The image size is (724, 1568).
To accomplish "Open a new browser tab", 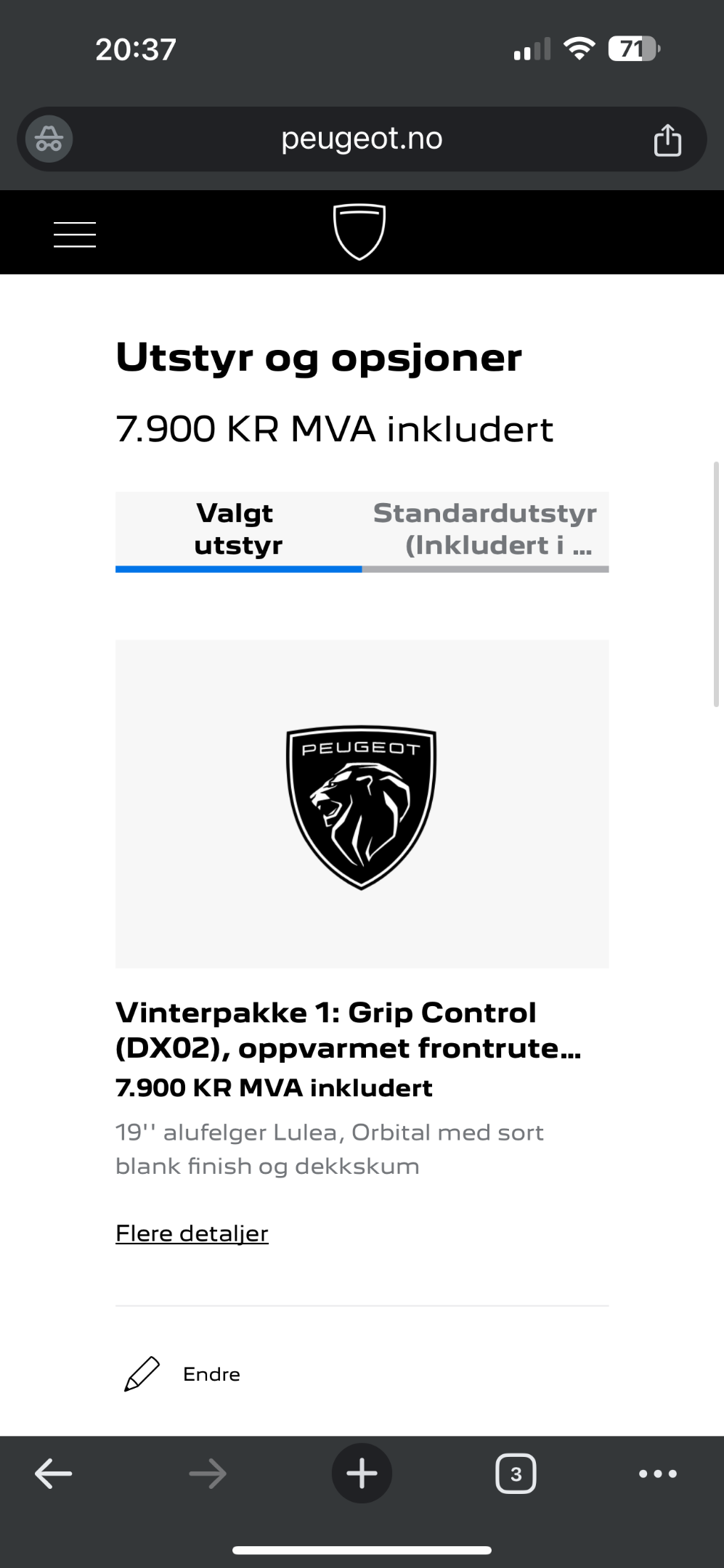I will [x=362, y=1474].
